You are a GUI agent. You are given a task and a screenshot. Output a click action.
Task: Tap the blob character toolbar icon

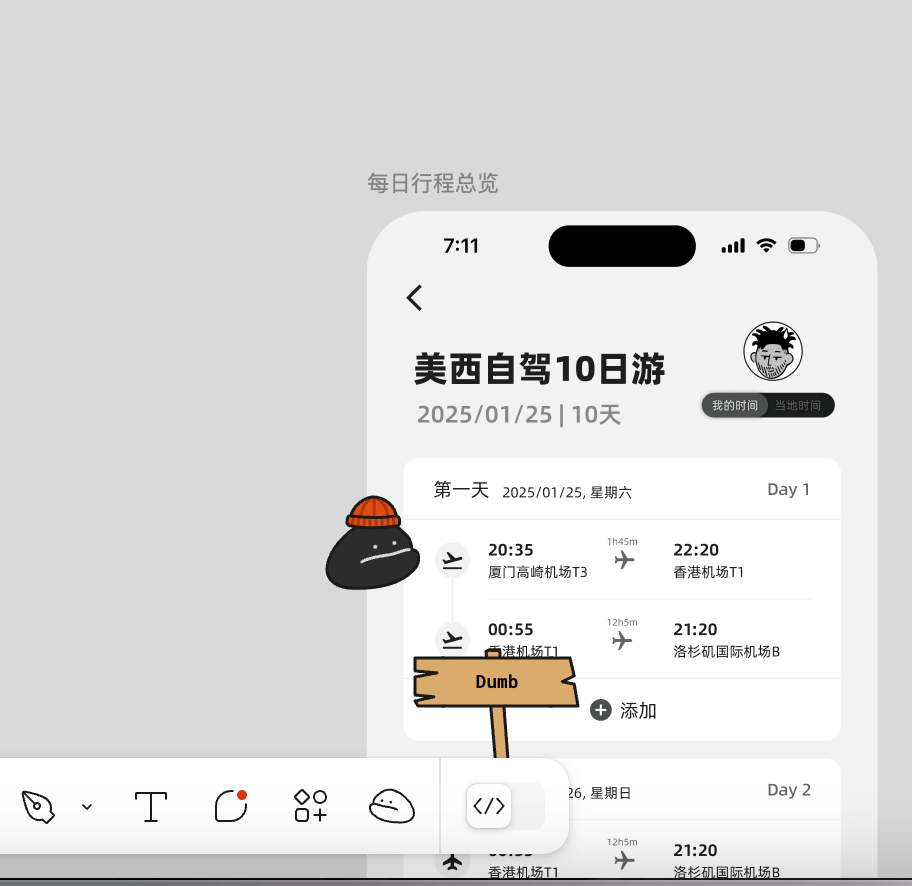pyautogui.click(x=392, y=806)
